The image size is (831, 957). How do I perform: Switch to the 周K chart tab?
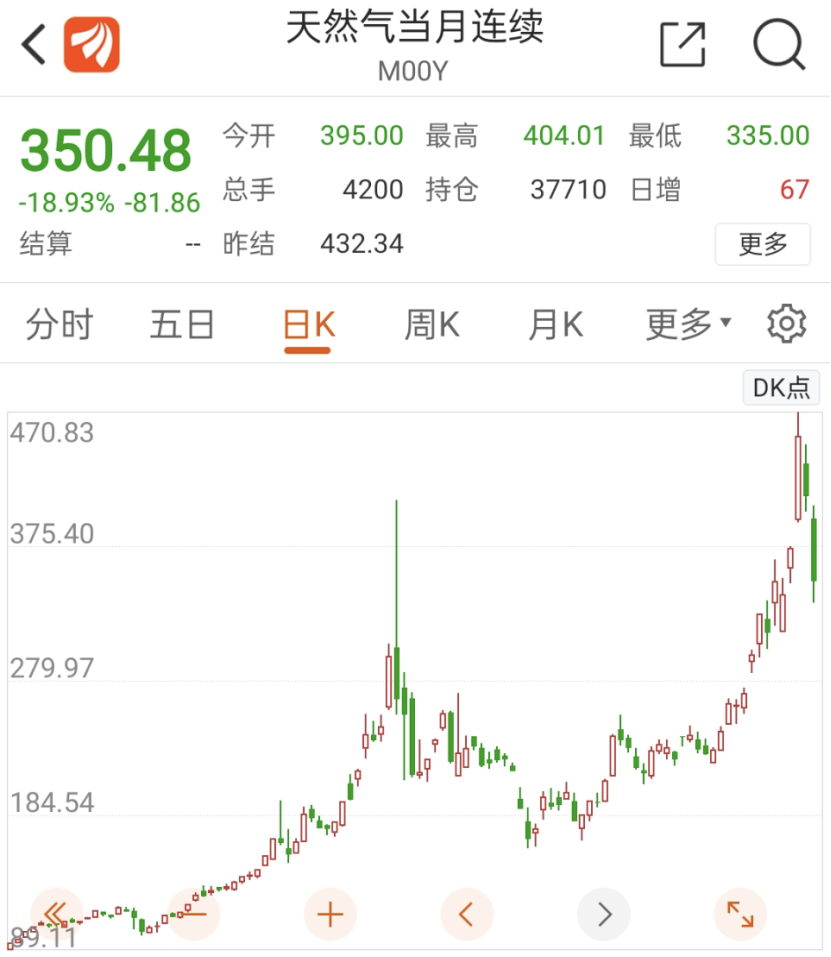(431, 325)
